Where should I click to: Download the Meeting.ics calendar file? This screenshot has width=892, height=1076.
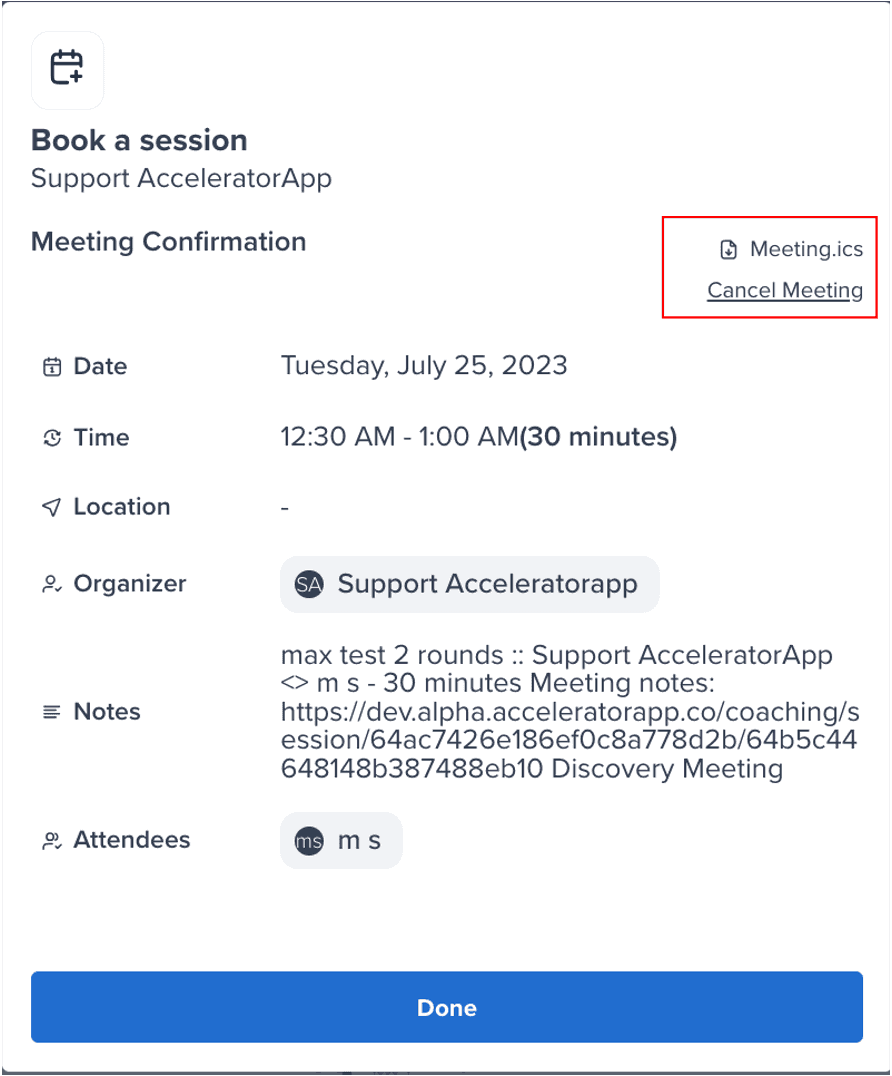[x=792, y=249]
